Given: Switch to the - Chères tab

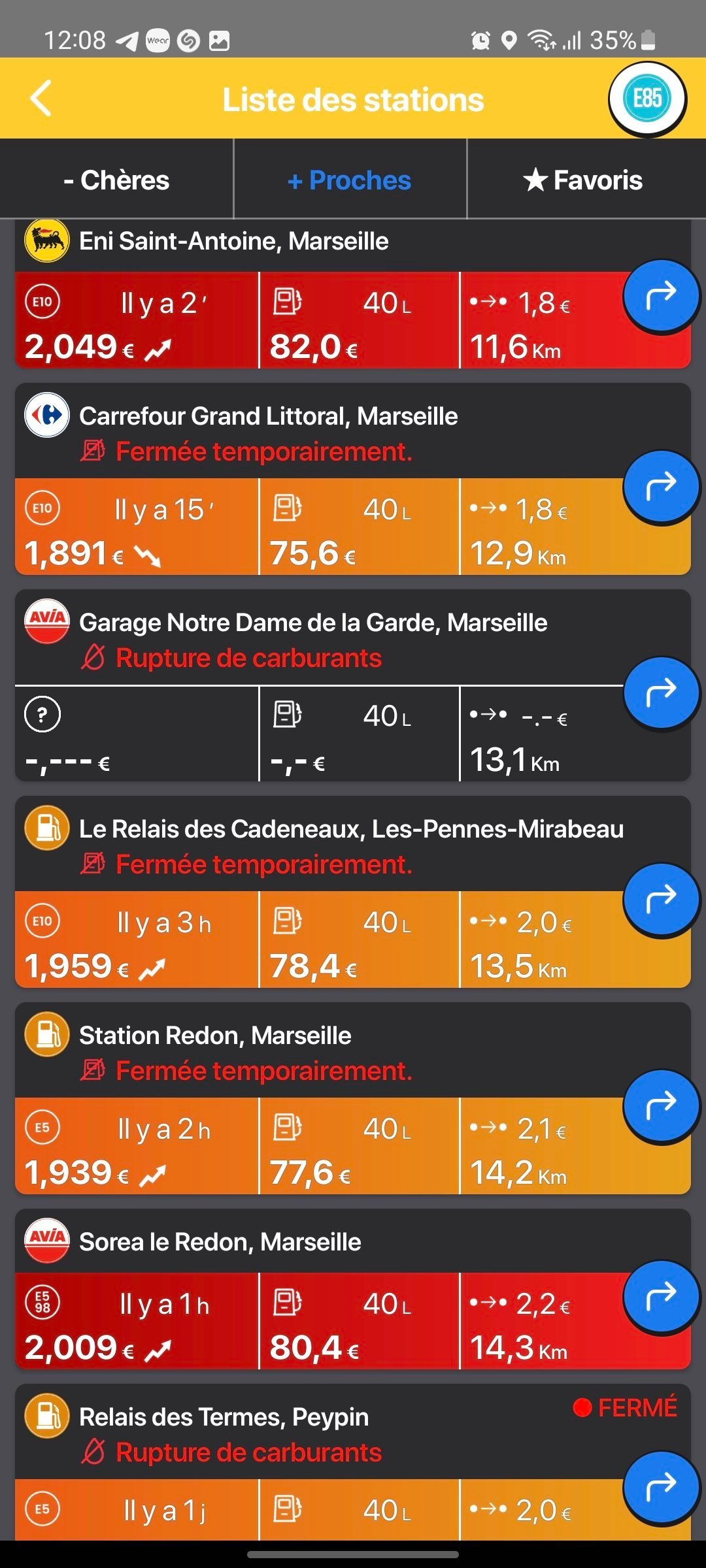Looking at the screenshot, I should point(116,180).
